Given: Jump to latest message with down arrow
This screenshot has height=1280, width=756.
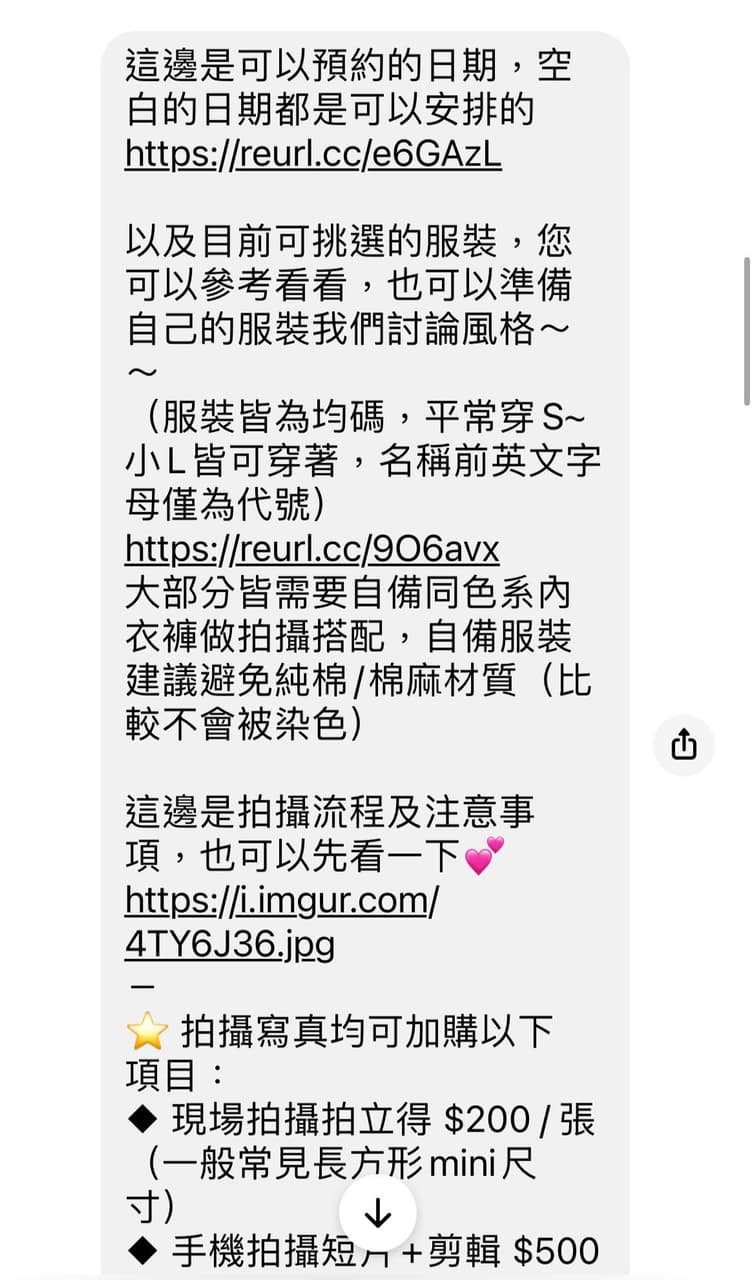Looking at the screenshot, I should click(377, 1213).
